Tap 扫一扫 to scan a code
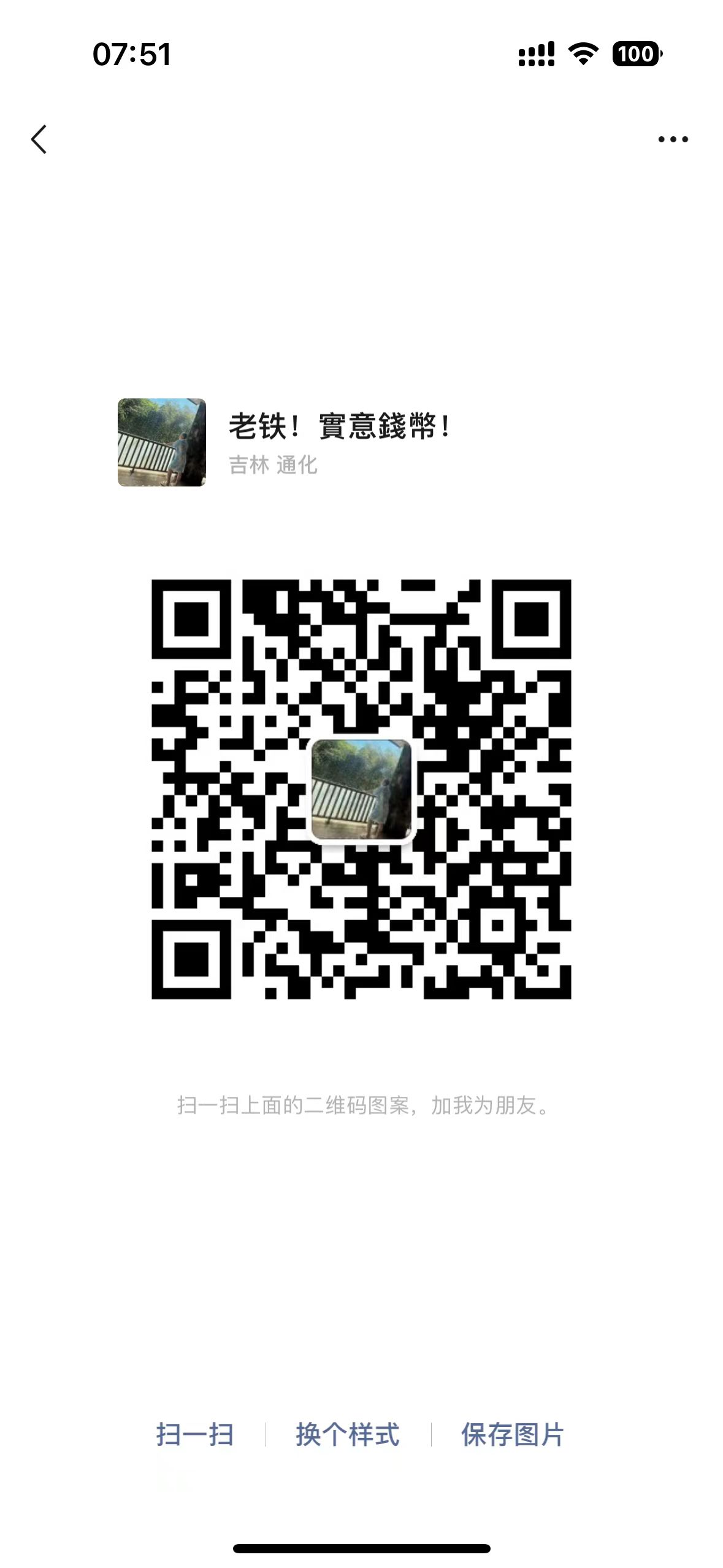Screen dimensions: 723x1568 tap(194, 1435)
